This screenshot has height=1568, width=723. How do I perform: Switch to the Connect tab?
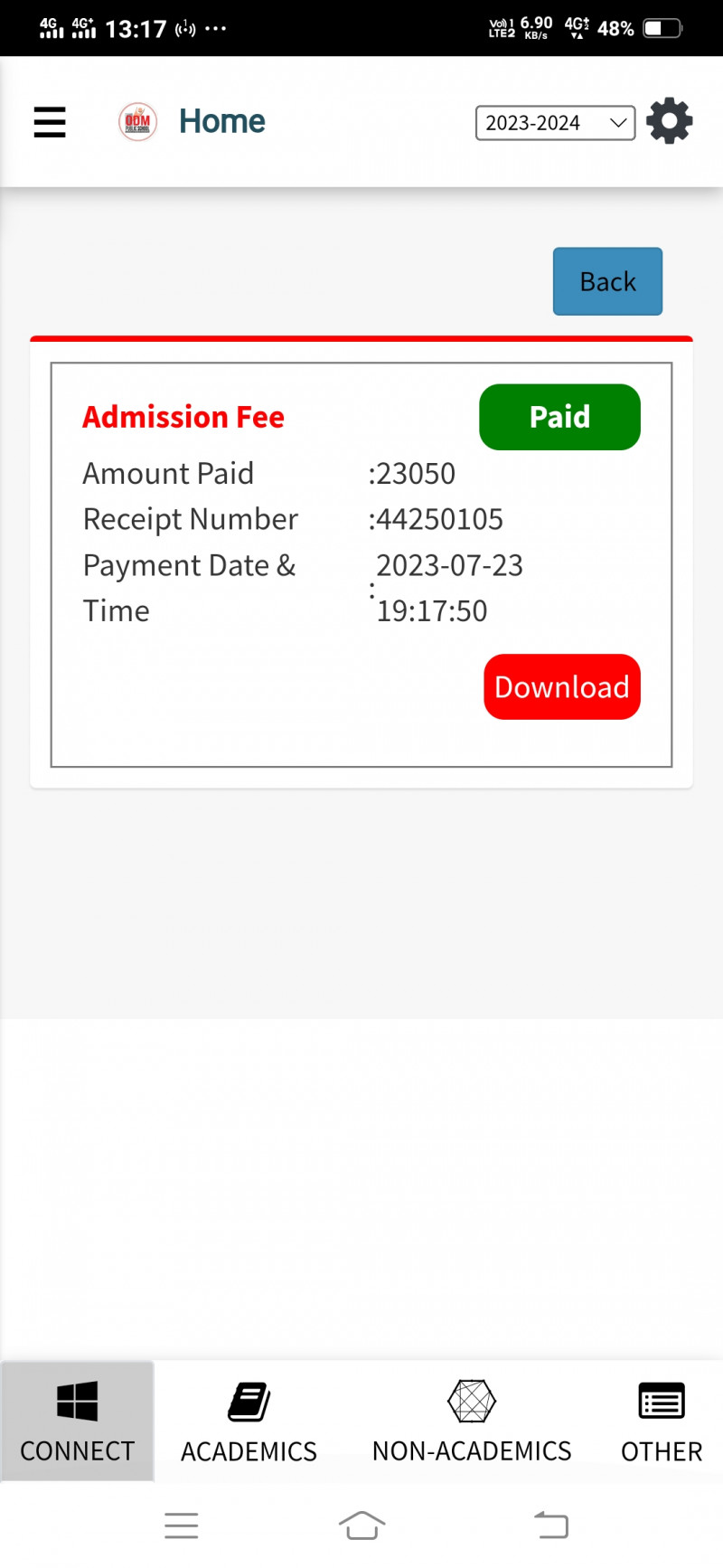(77, 1422)
